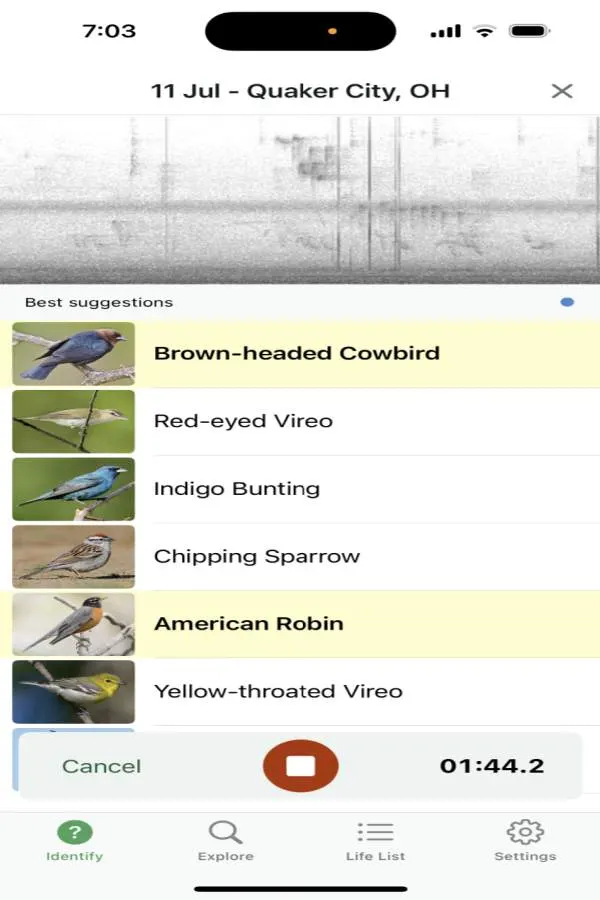Cancel the current recording
This screenshot has height=900, width=600.
pos(101,766)
